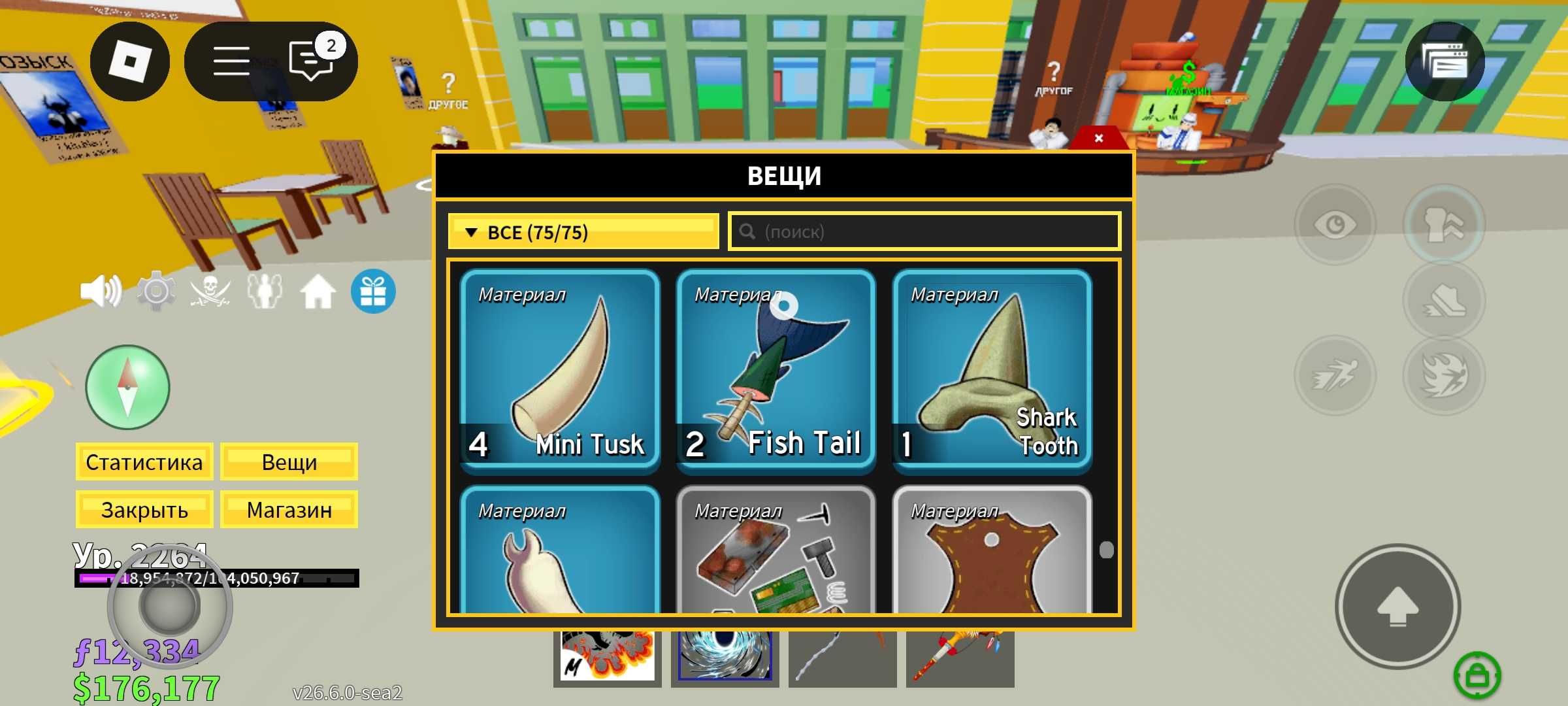Open the Магазин shop button
Viewport: 1568px width, 706px height.
289,510
